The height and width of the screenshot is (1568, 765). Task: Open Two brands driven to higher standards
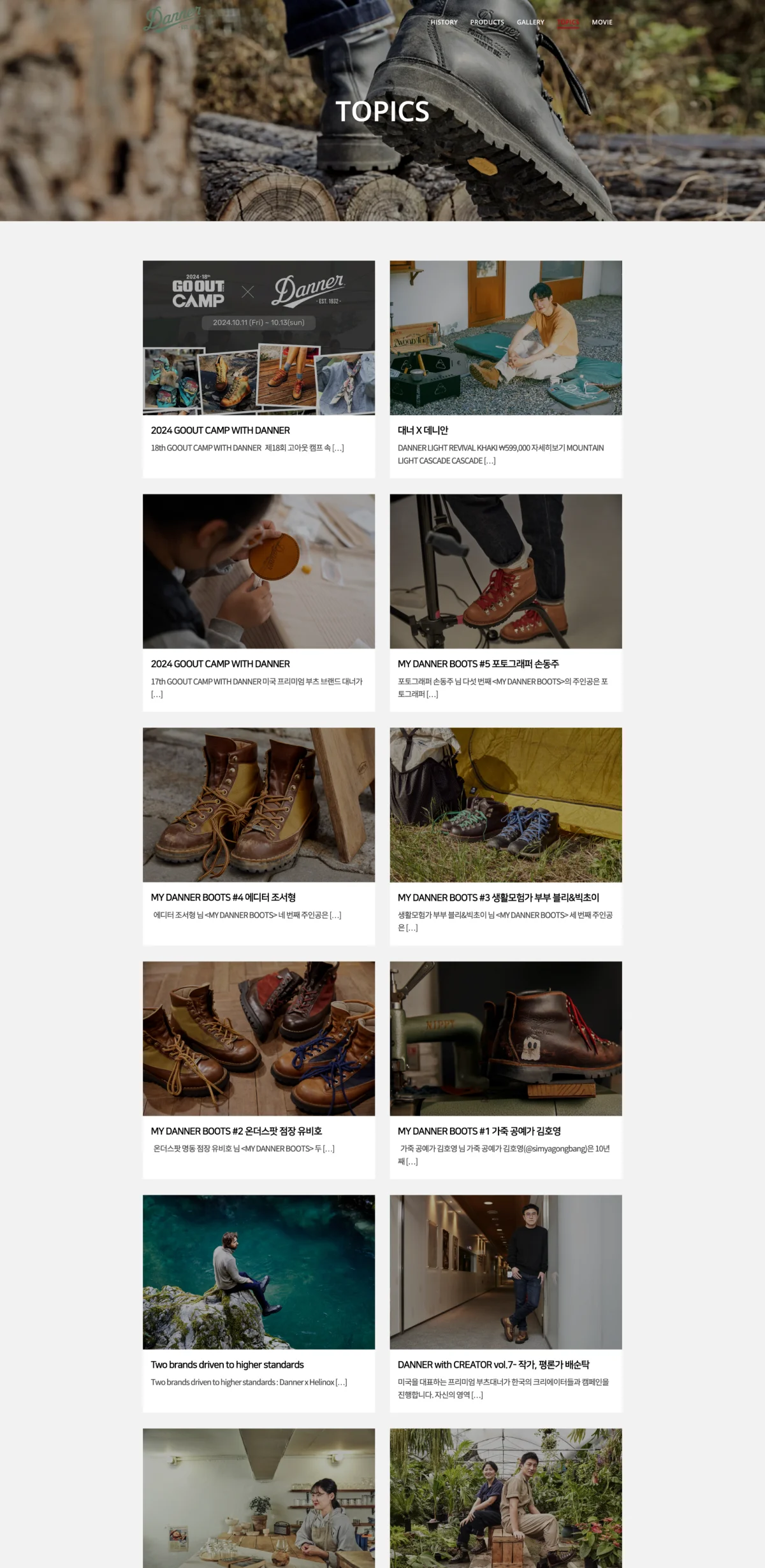click(227, 1365)
